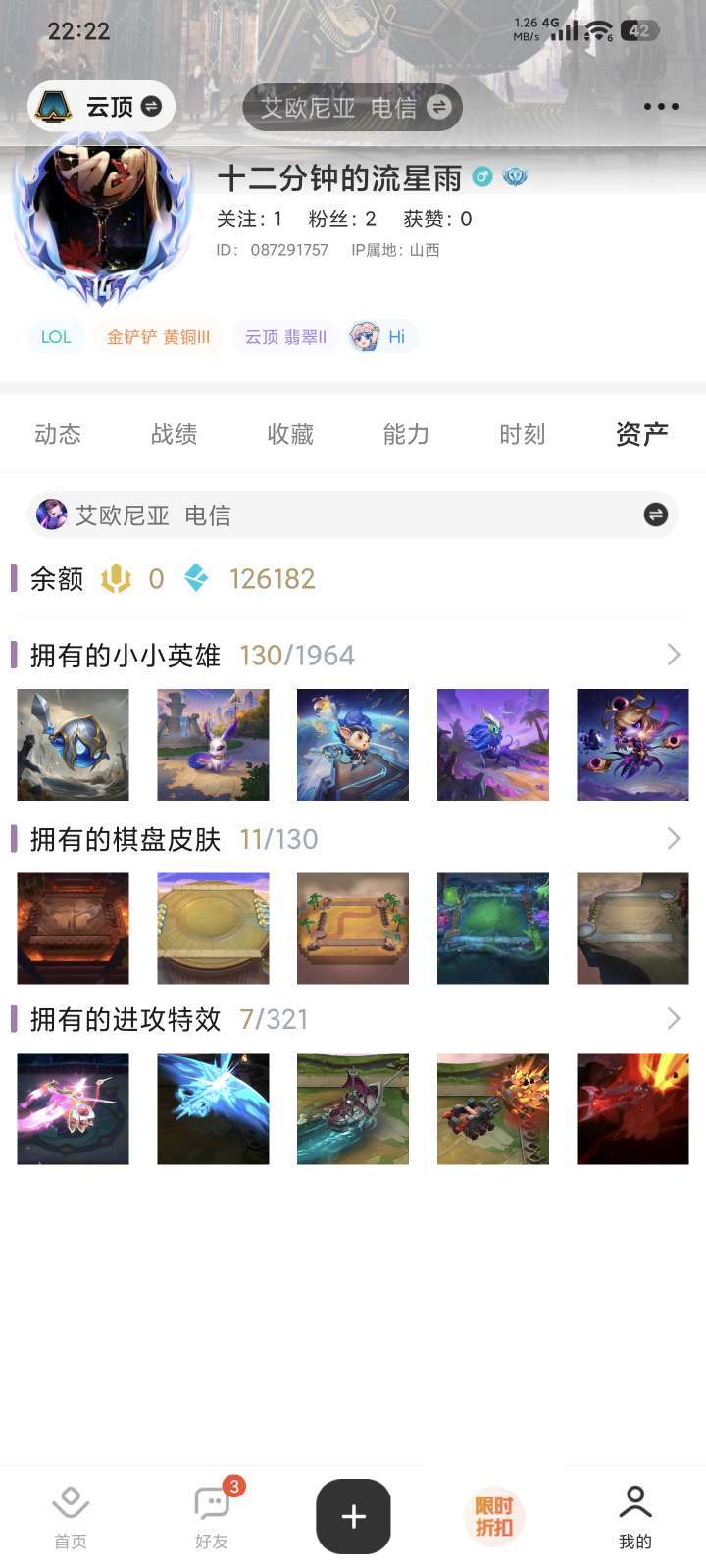
Task: Tap the 我的 profile icon bottom right
Action: pos(635,1504)
